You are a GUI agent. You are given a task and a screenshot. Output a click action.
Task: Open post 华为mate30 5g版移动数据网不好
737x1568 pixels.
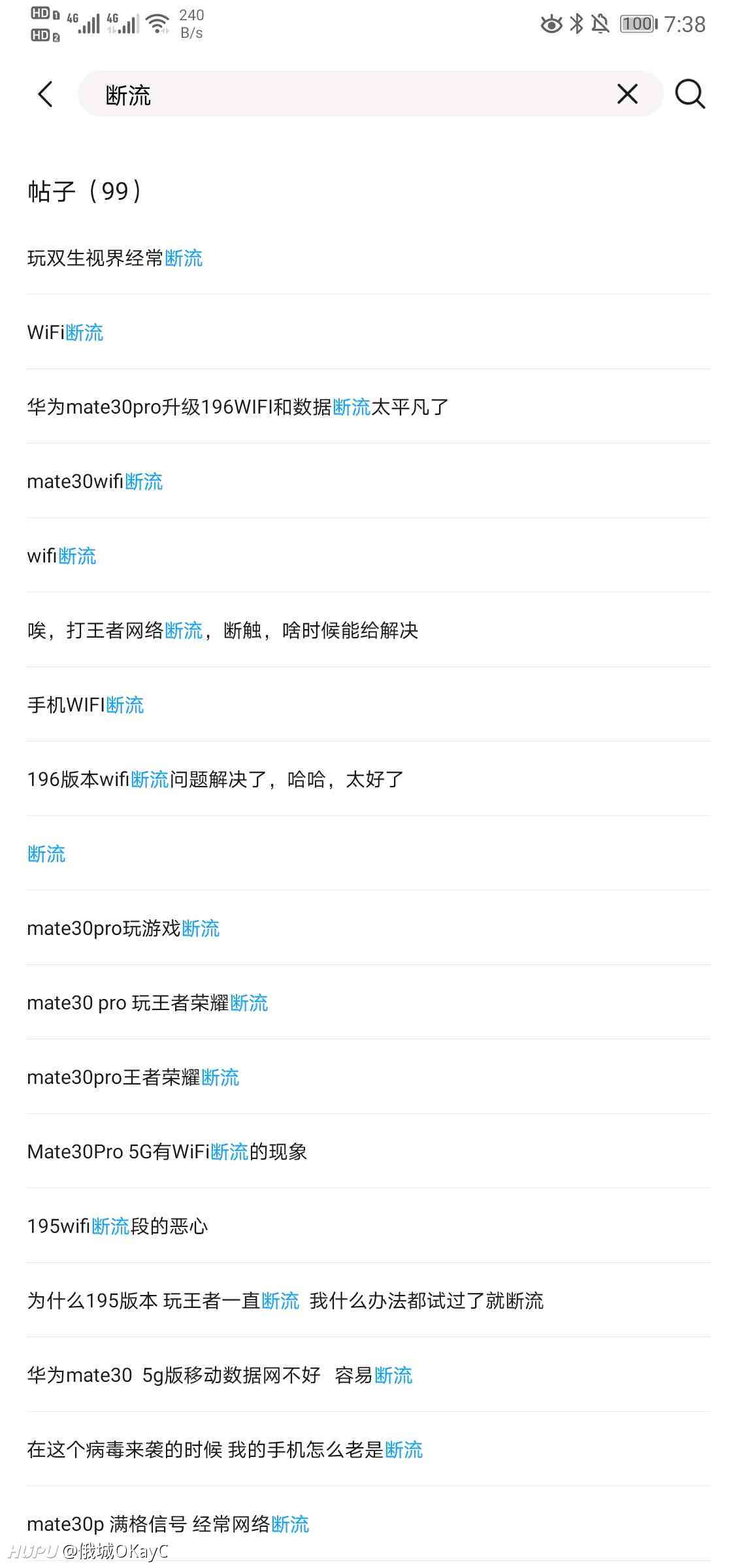coord(368,1375)
